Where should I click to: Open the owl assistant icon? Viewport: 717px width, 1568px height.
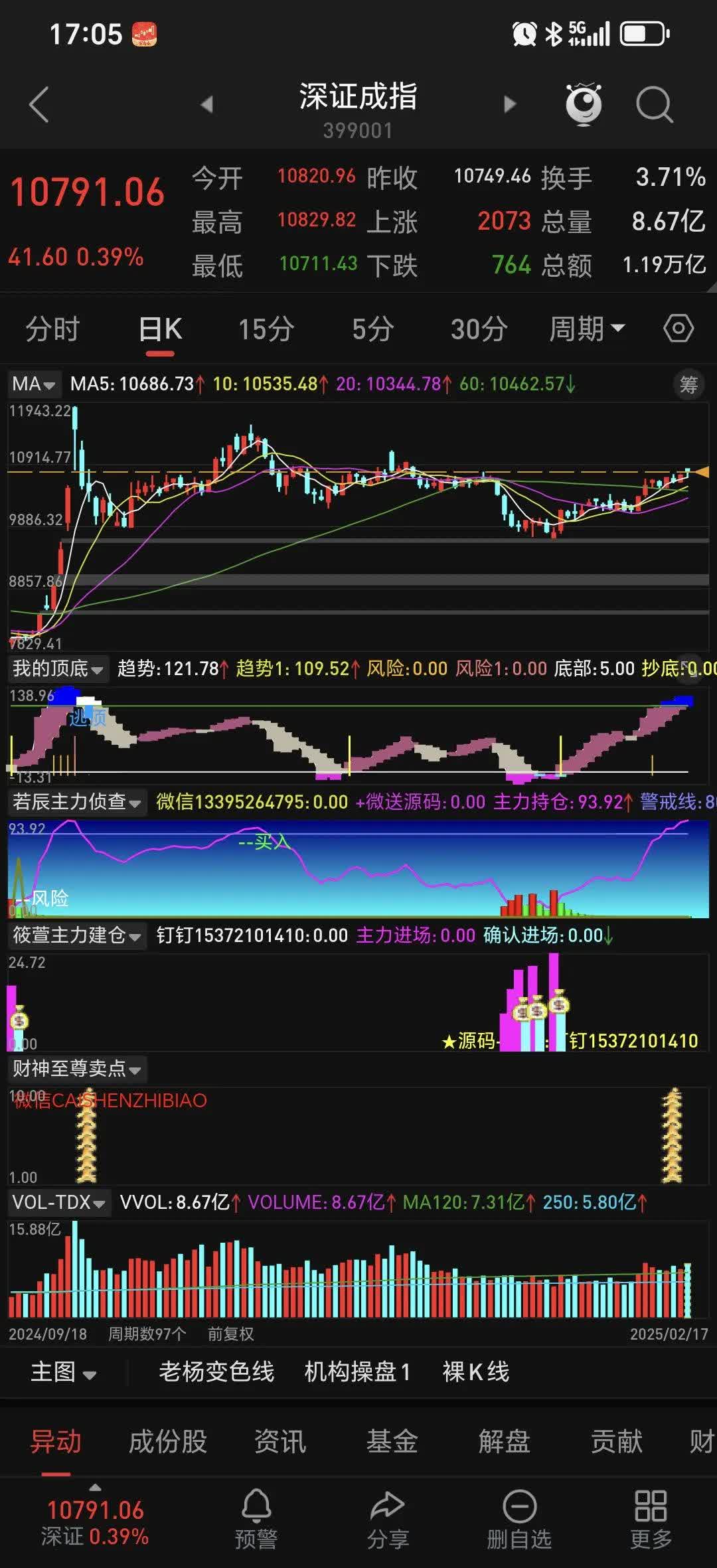coord(584,104)
